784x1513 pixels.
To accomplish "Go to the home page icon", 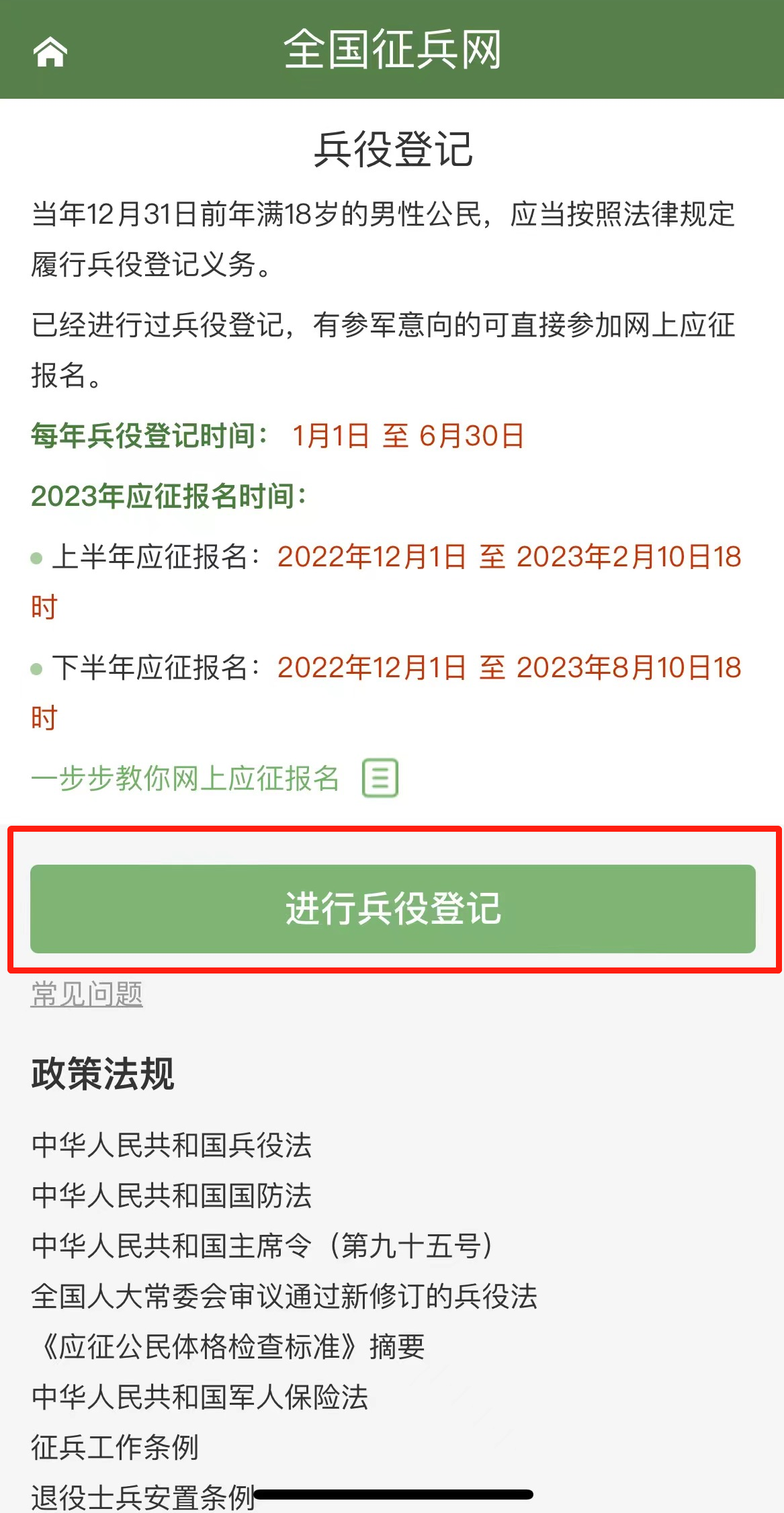I will [x=50, y=52].
